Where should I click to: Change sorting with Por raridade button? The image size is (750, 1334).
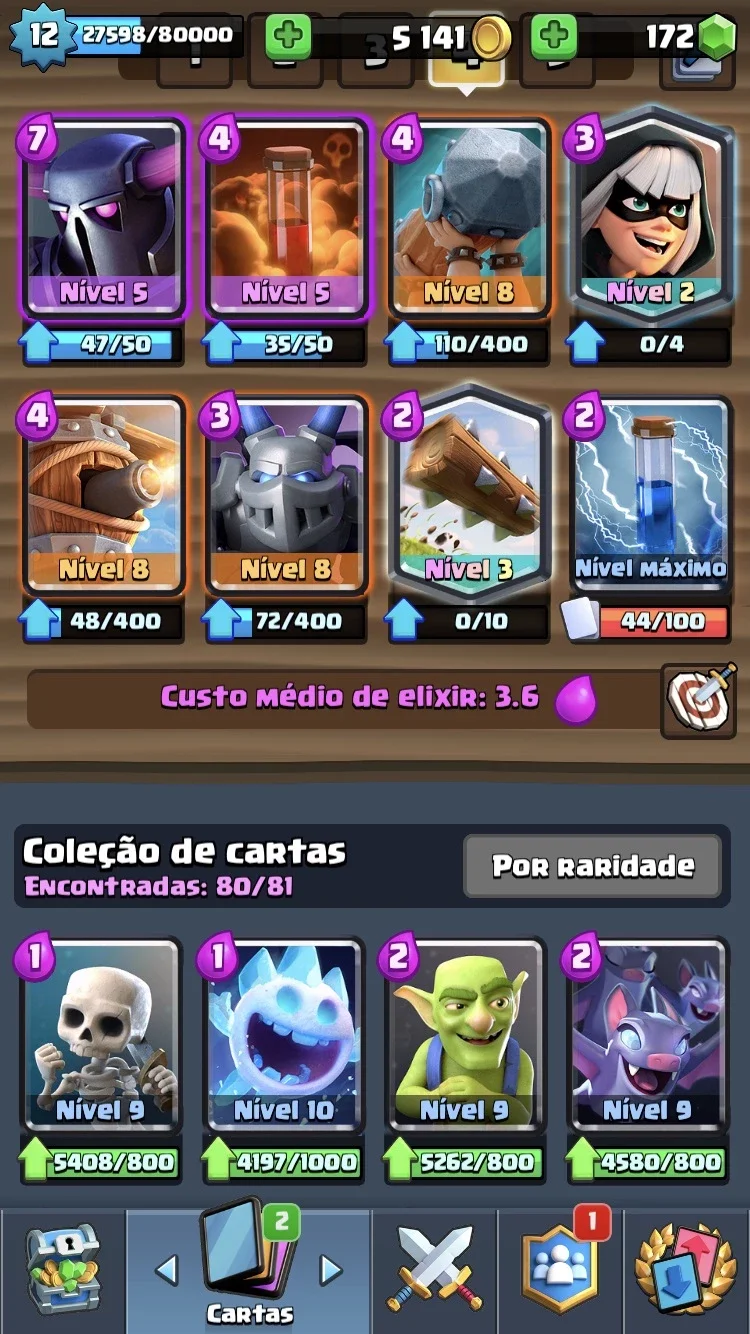point(592,865)
